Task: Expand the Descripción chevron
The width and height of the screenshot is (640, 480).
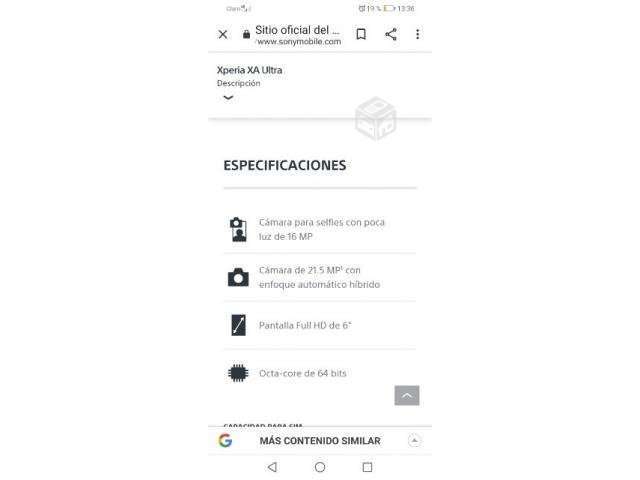Action: click(x=228, y=98)
